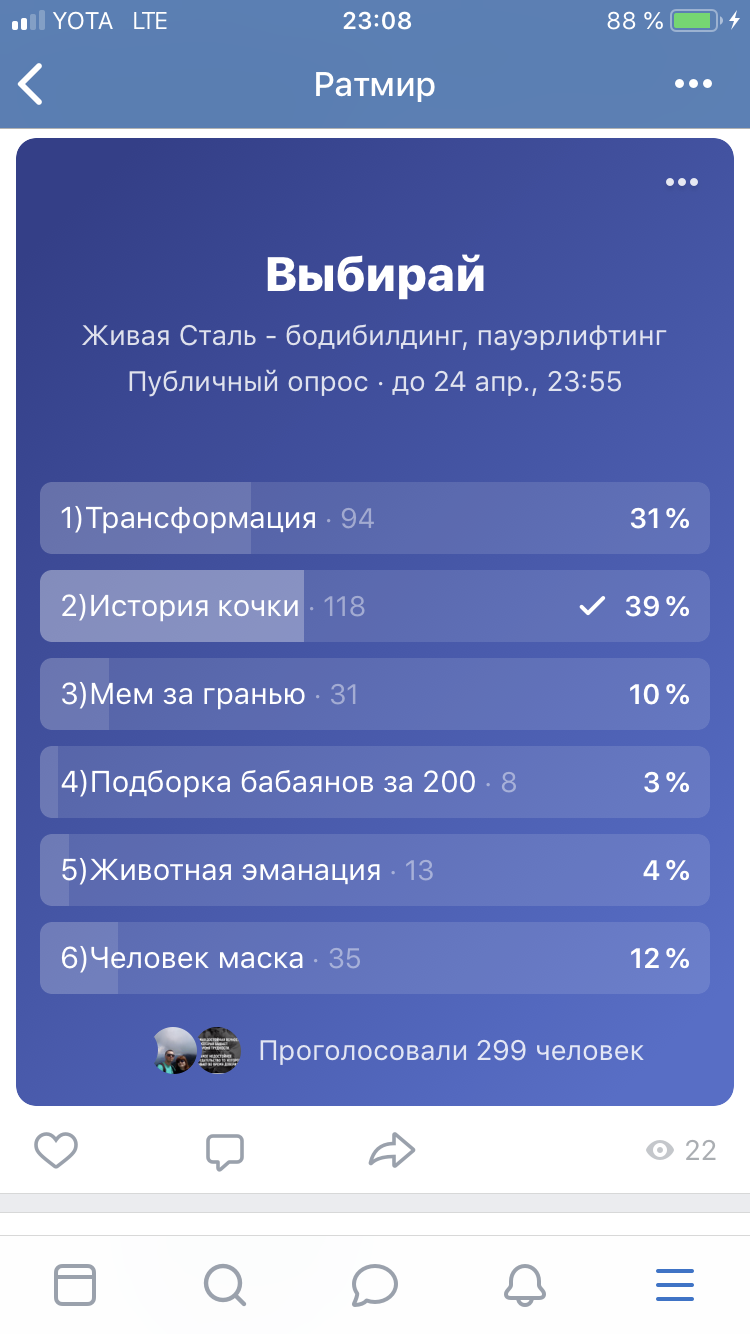Viewport: 750px width, 1334px height.
Task: Share the post via arrow icon
Action: coord(391,1150)
